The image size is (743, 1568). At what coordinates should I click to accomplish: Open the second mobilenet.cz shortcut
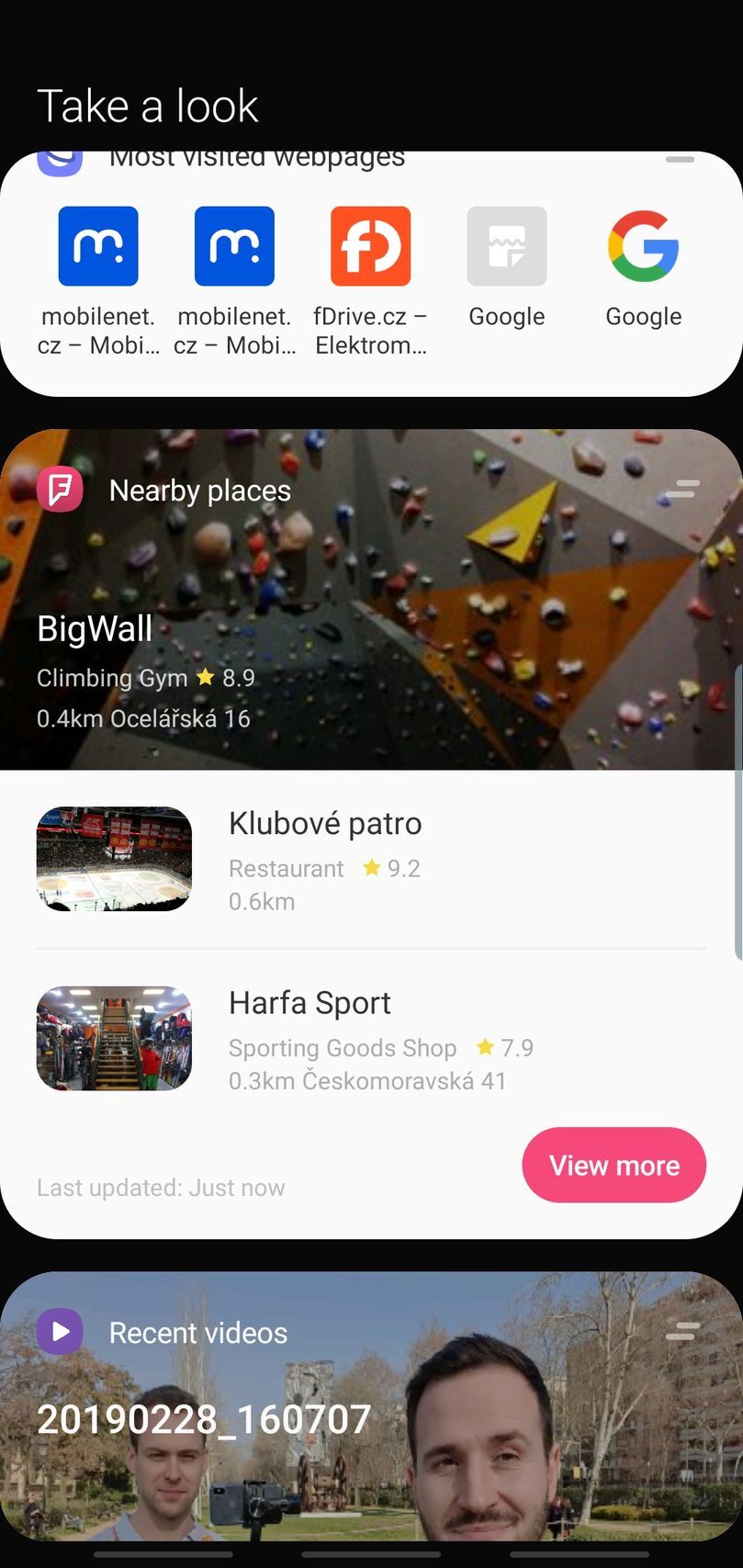233,245
